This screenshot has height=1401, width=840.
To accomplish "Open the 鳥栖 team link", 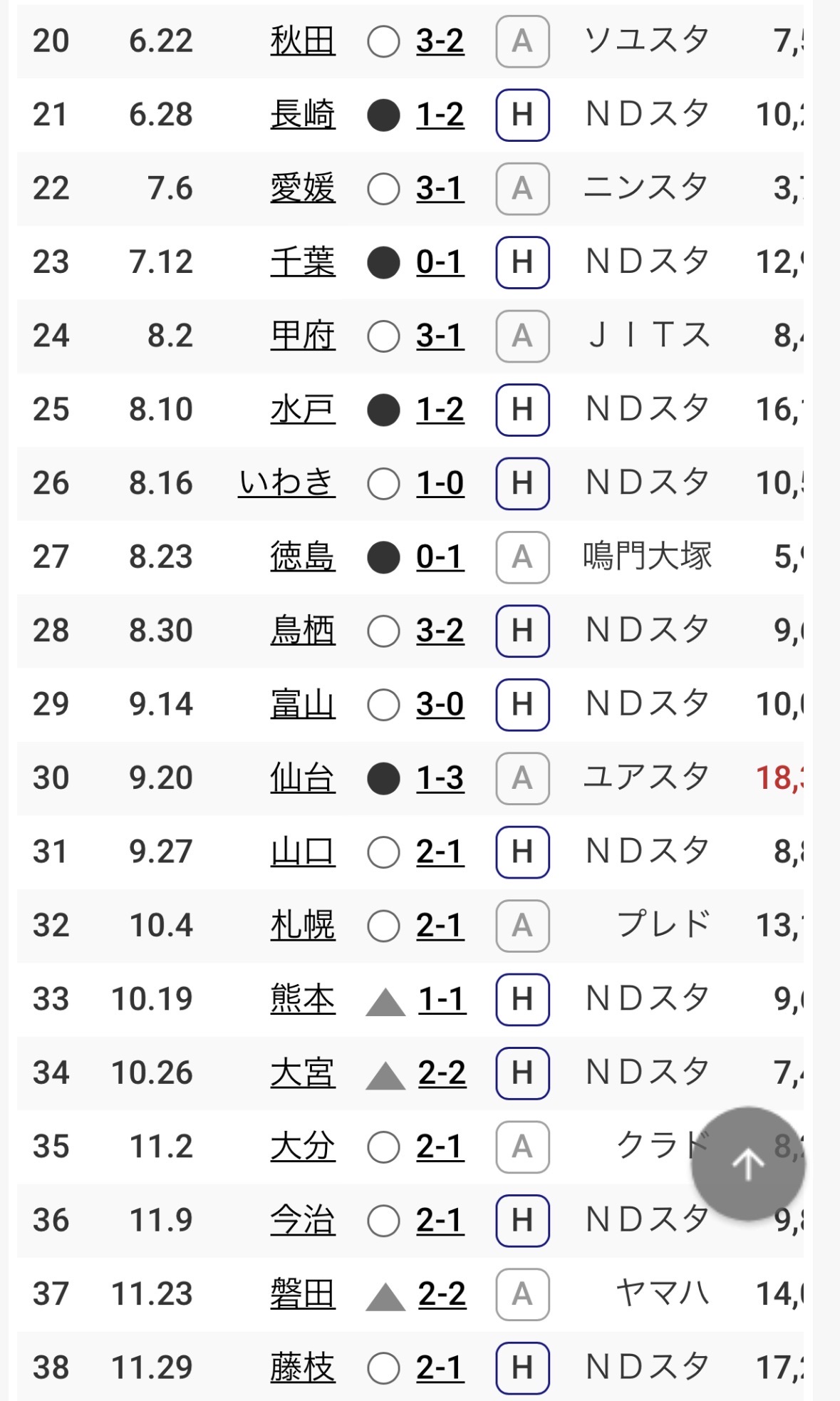I will click(303, 631).
